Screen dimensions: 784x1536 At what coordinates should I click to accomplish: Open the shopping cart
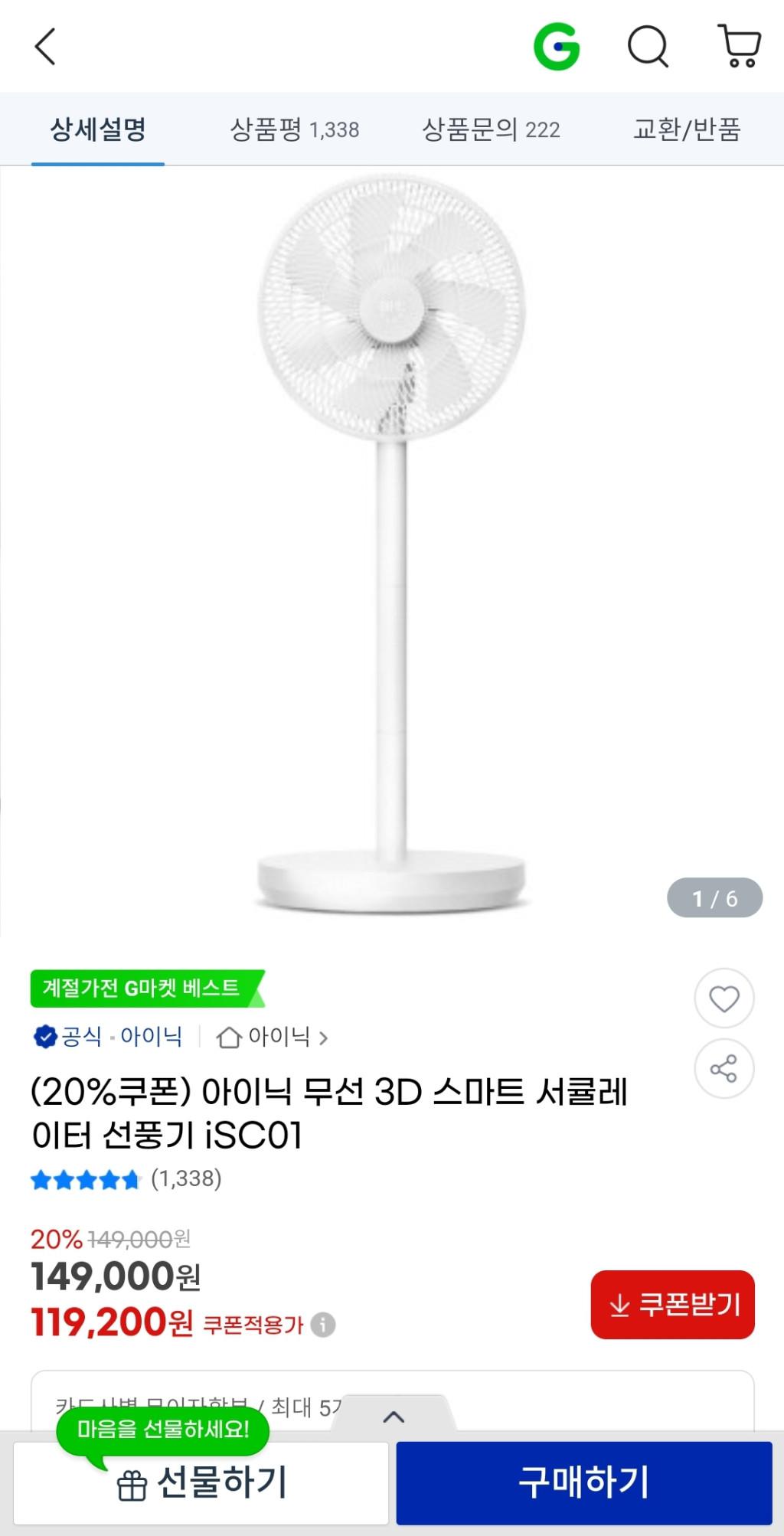(x=739, y=47)
